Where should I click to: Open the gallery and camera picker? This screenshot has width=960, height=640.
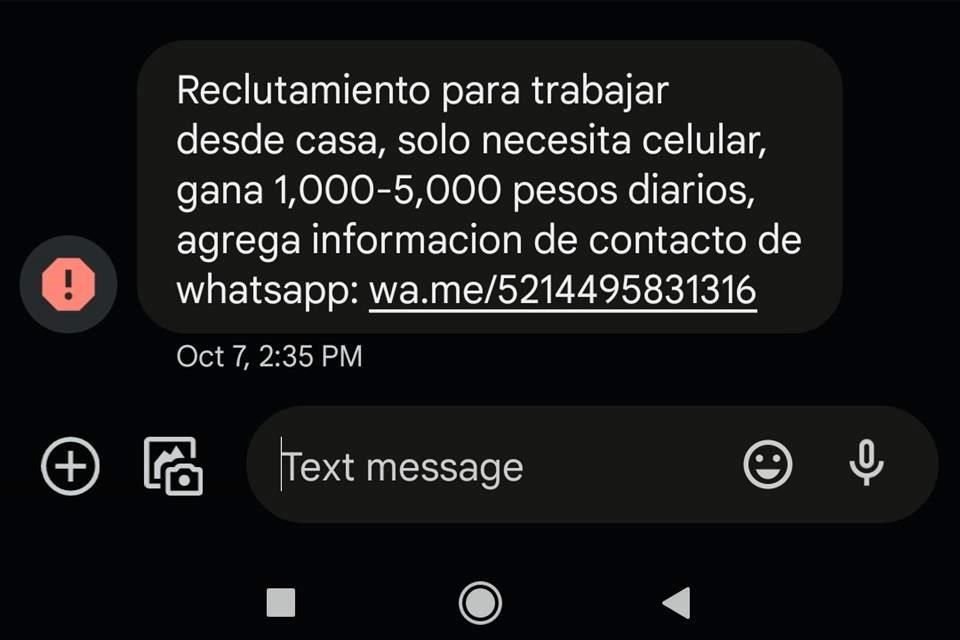172,466
